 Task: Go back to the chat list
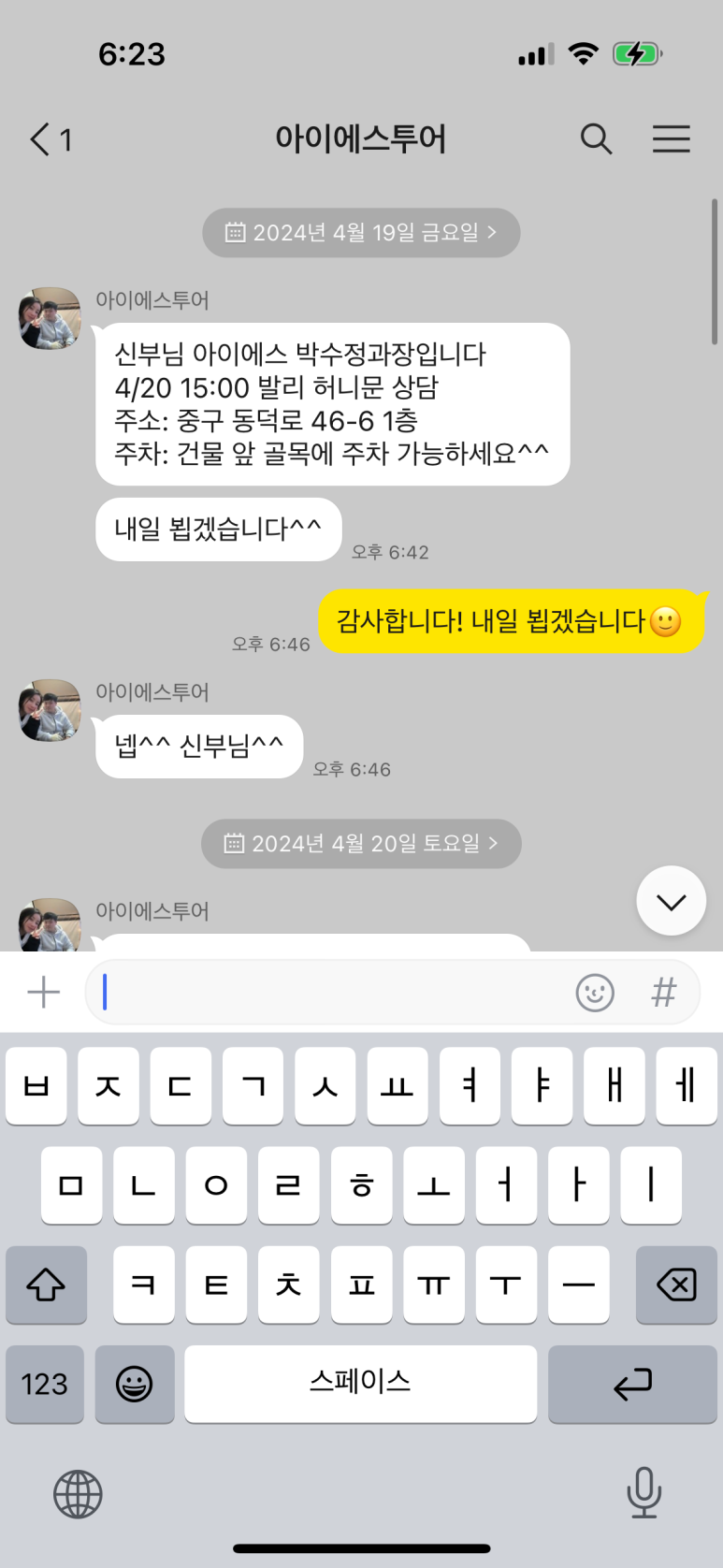49,140
